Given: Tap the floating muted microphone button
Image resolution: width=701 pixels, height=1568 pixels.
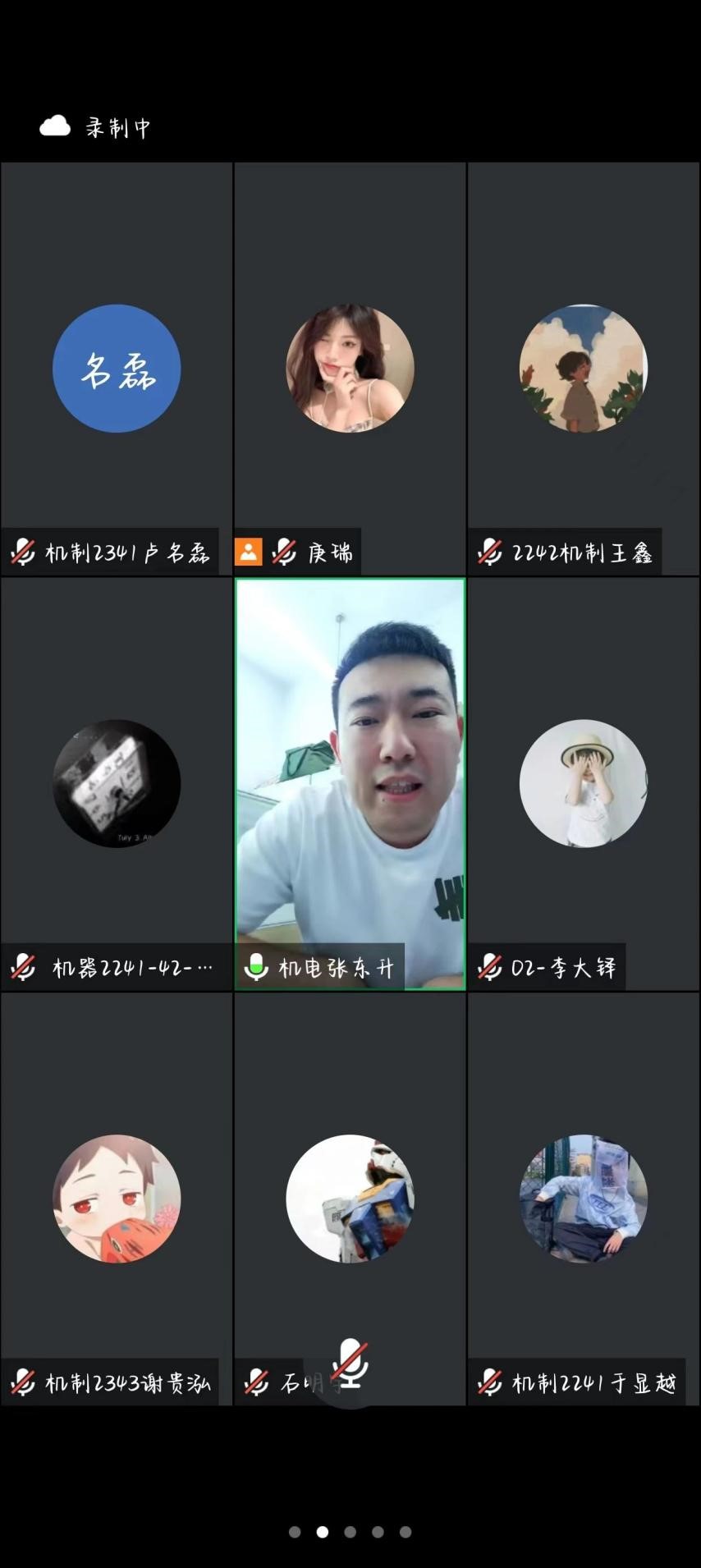Looking at the screenshot, I should [350, 1364].
